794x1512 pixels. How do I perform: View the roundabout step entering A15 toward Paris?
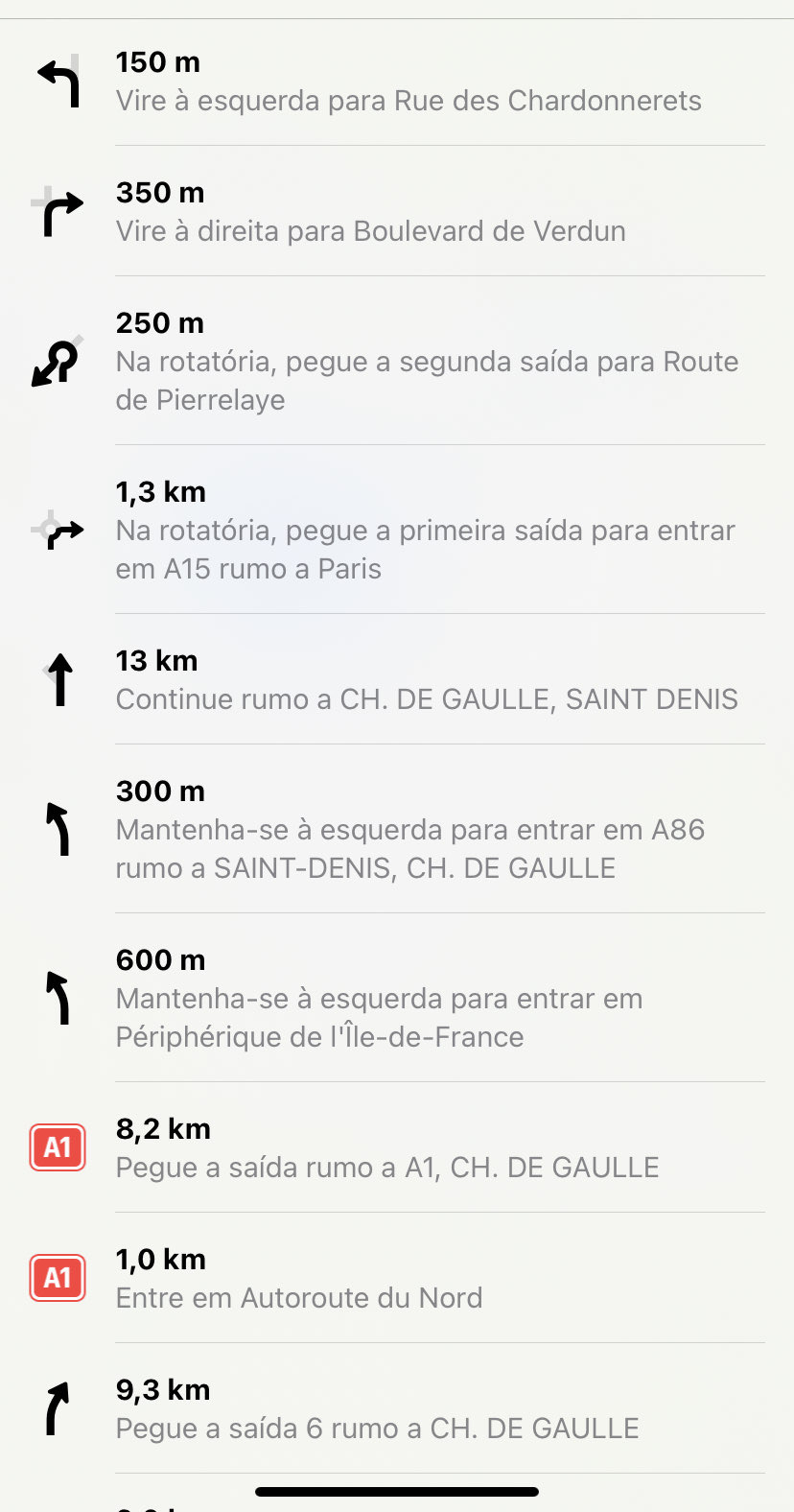425,531
